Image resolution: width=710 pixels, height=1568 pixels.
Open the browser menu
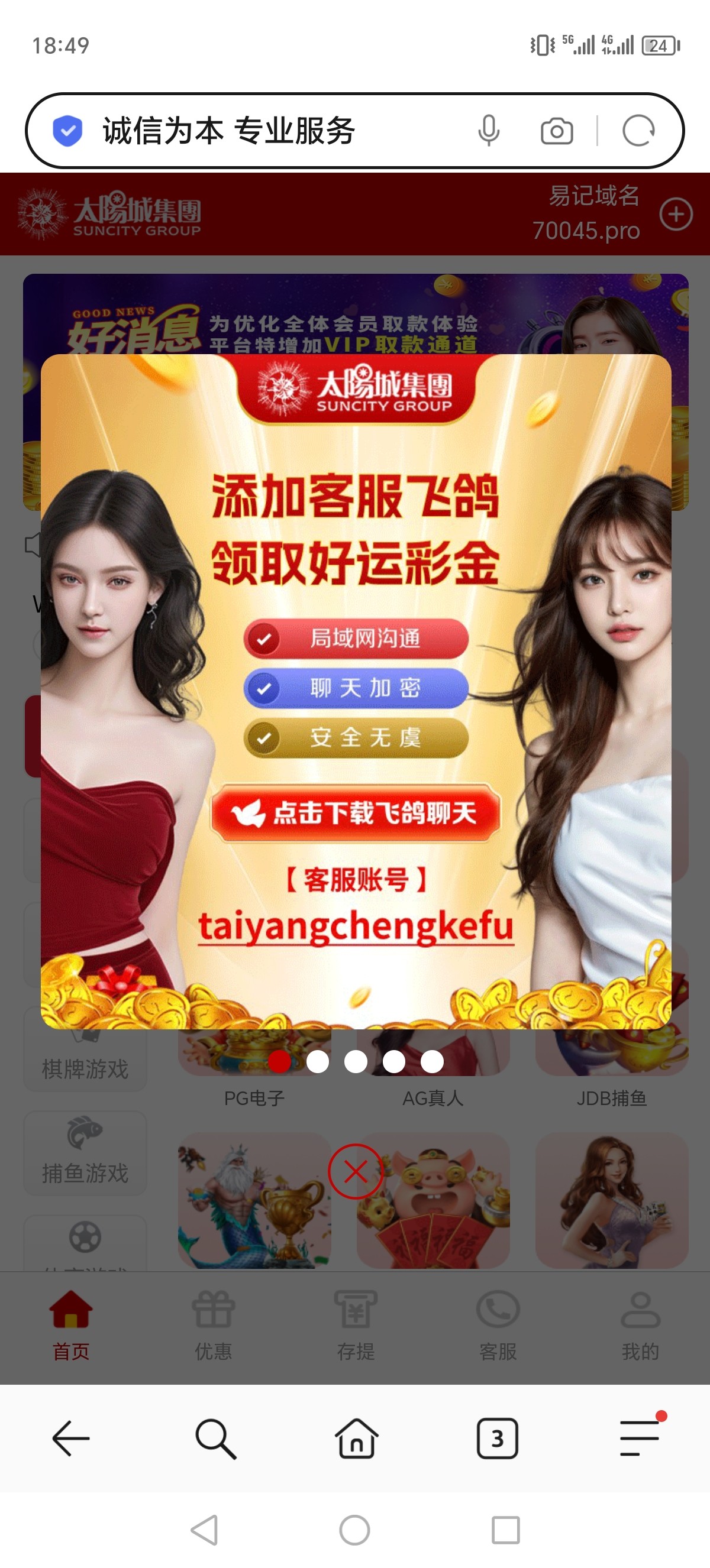[x=640, y=1438]
